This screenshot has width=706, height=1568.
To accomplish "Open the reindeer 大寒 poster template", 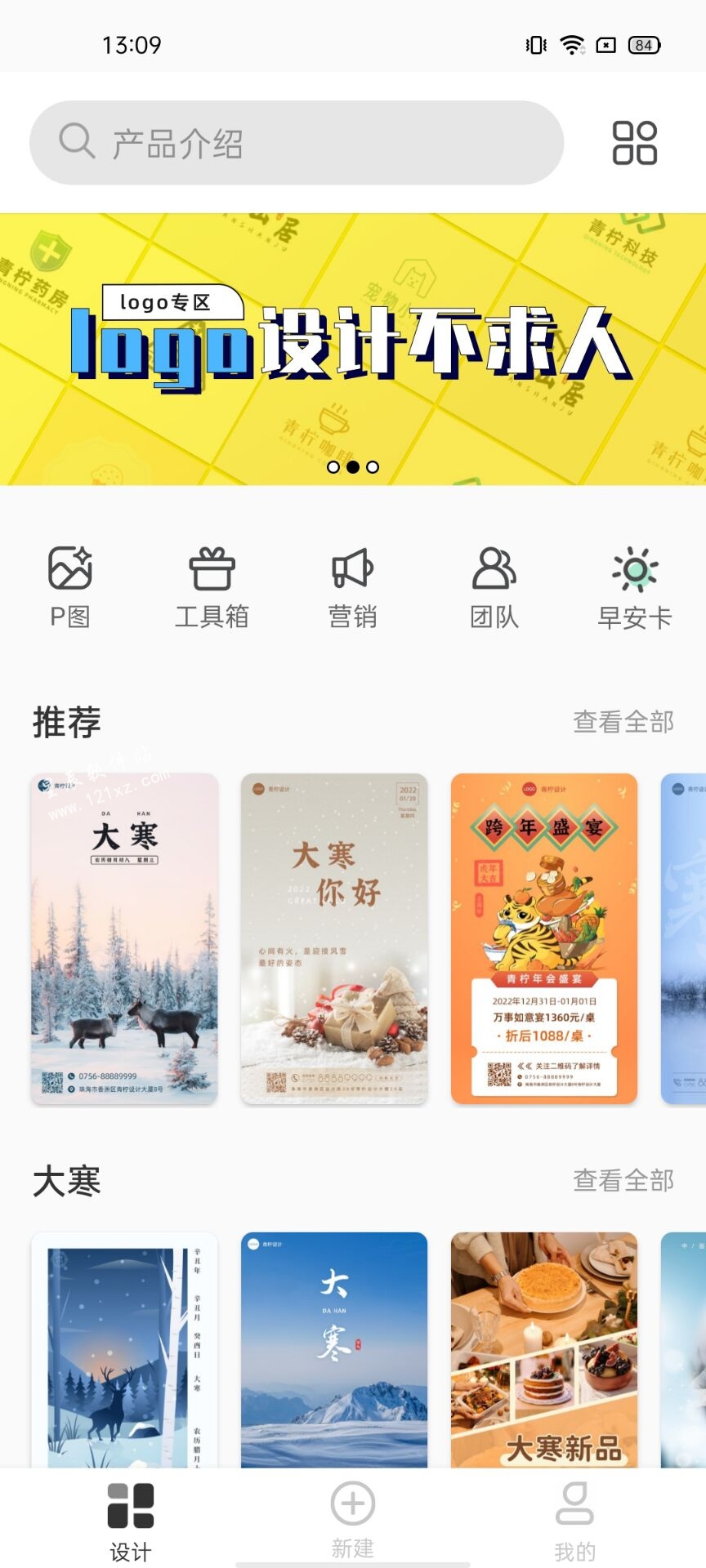I will coord(125,938).
